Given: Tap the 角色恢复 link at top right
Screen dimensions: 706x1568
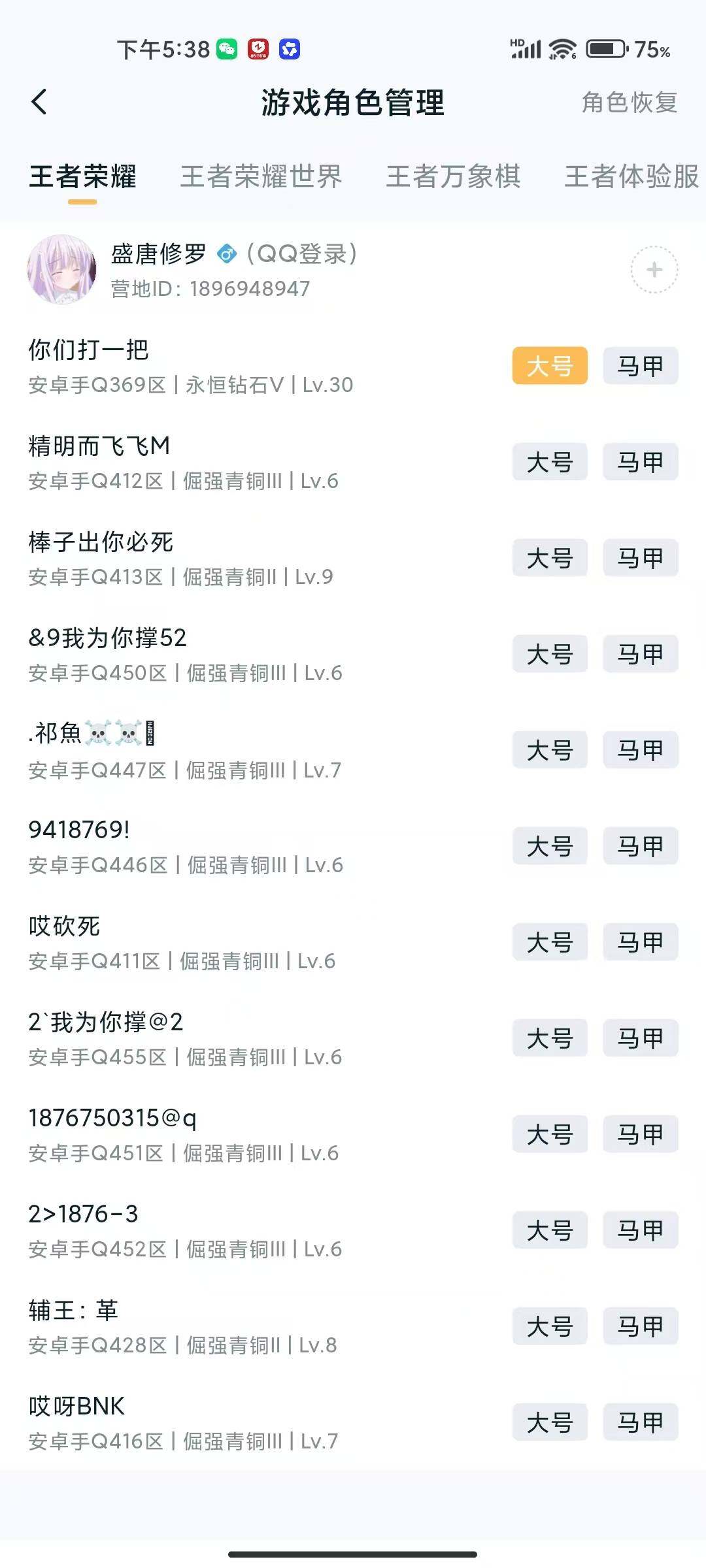Looking at the screenshot, I should [630, 103].
